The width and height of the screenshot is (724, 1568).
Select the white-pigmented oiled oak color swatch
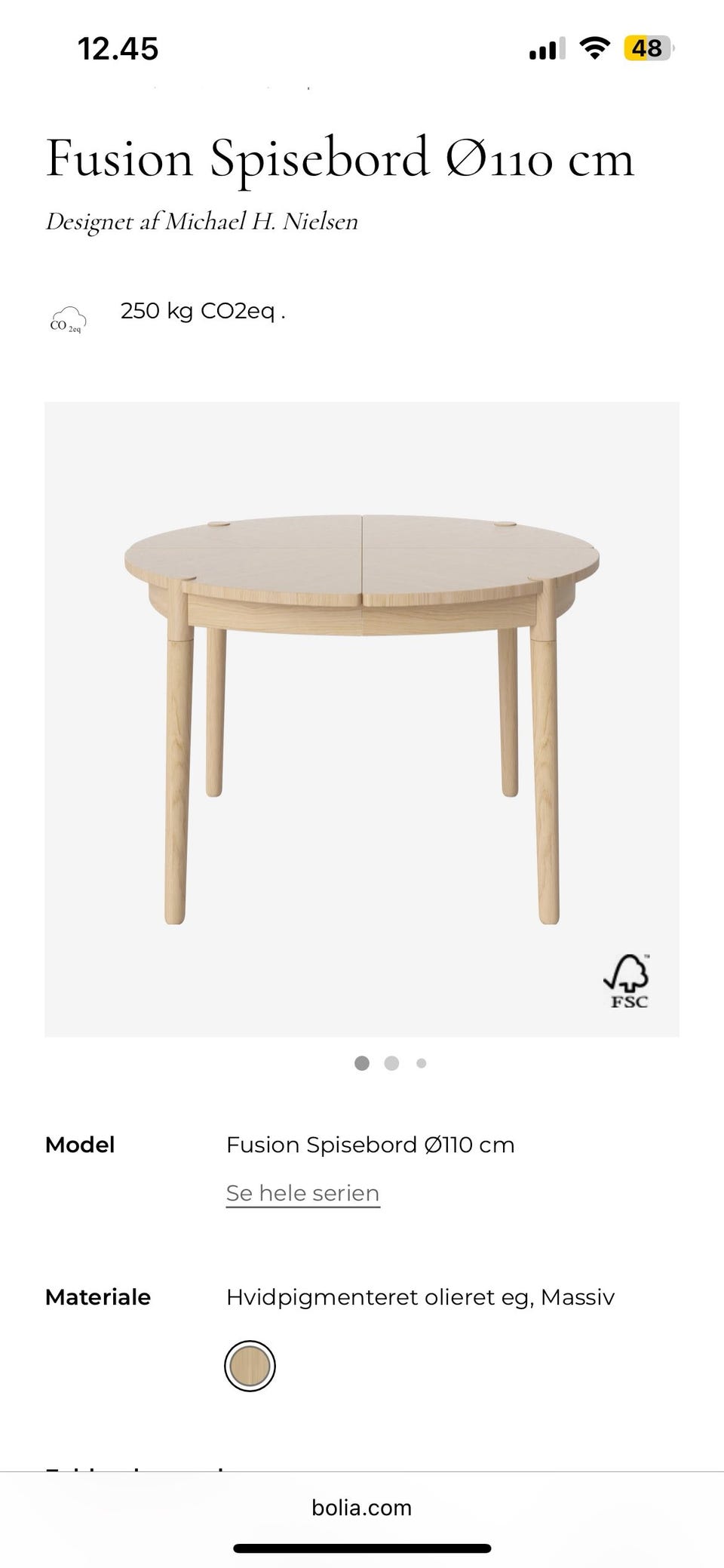[250, 1366]
